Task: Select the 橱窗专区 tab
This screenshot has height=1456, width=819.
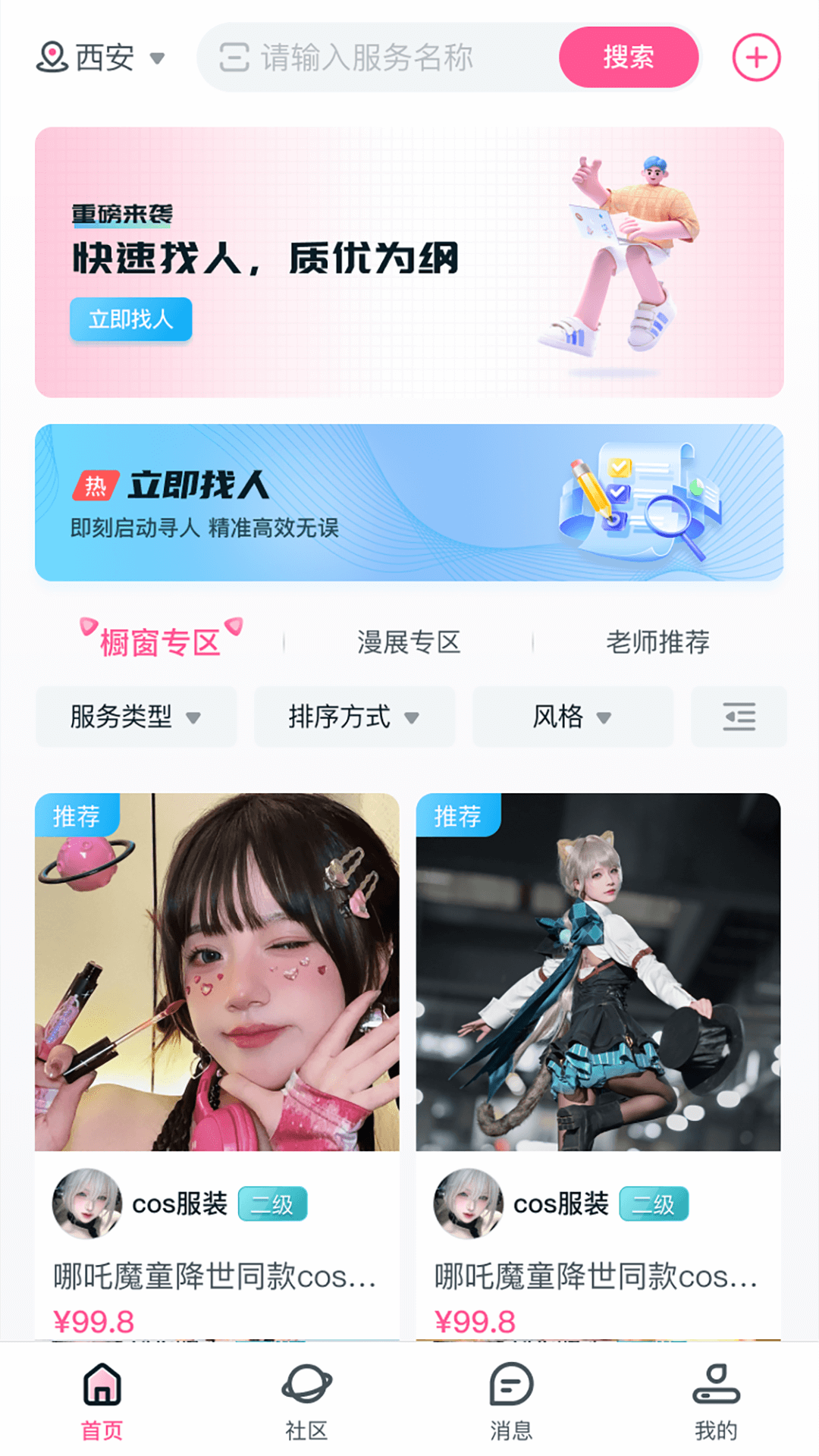Action: click(160, 642)
